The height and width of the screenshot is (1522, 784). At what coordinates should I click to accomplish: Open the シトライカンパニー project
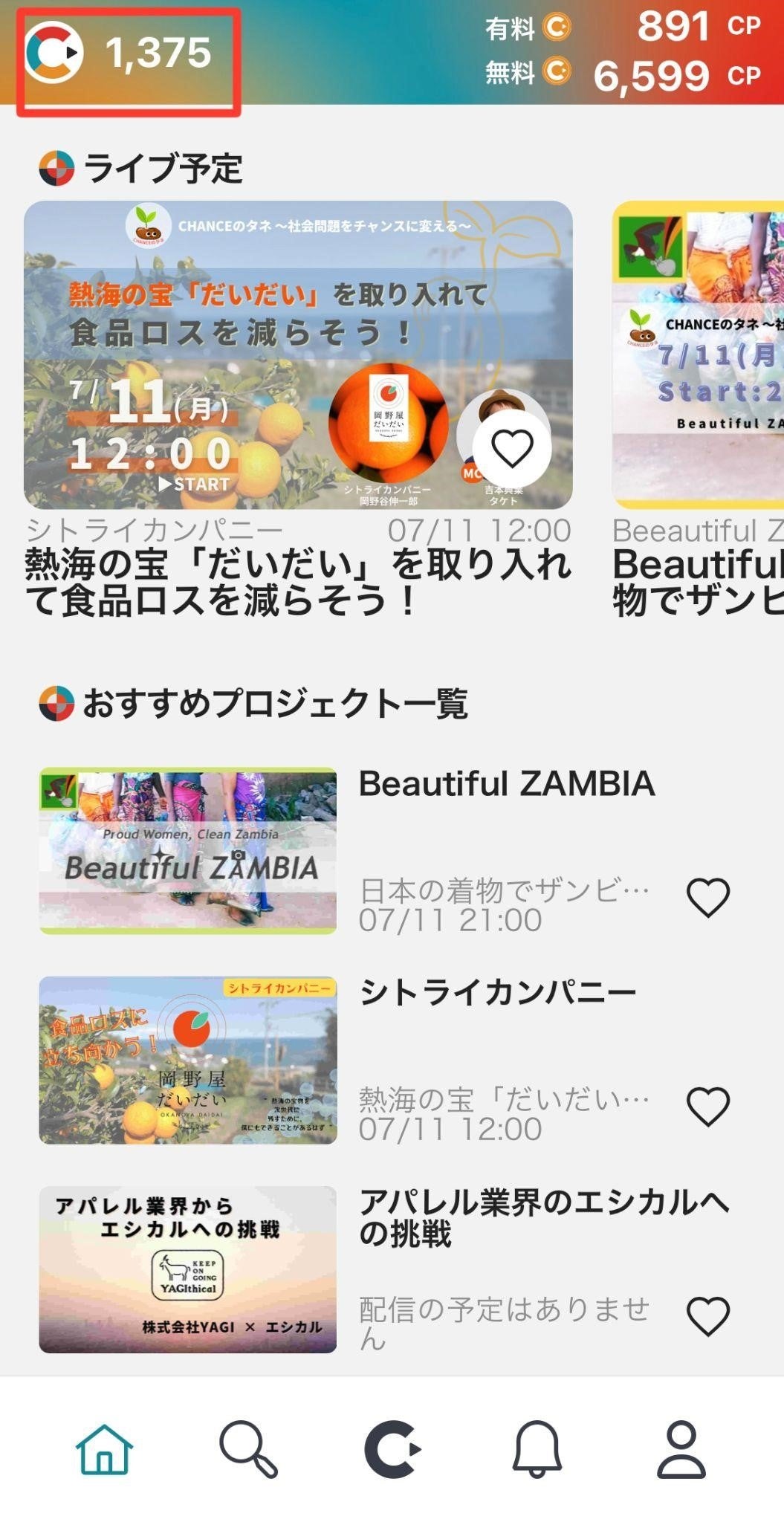(x=187, y=1060)
